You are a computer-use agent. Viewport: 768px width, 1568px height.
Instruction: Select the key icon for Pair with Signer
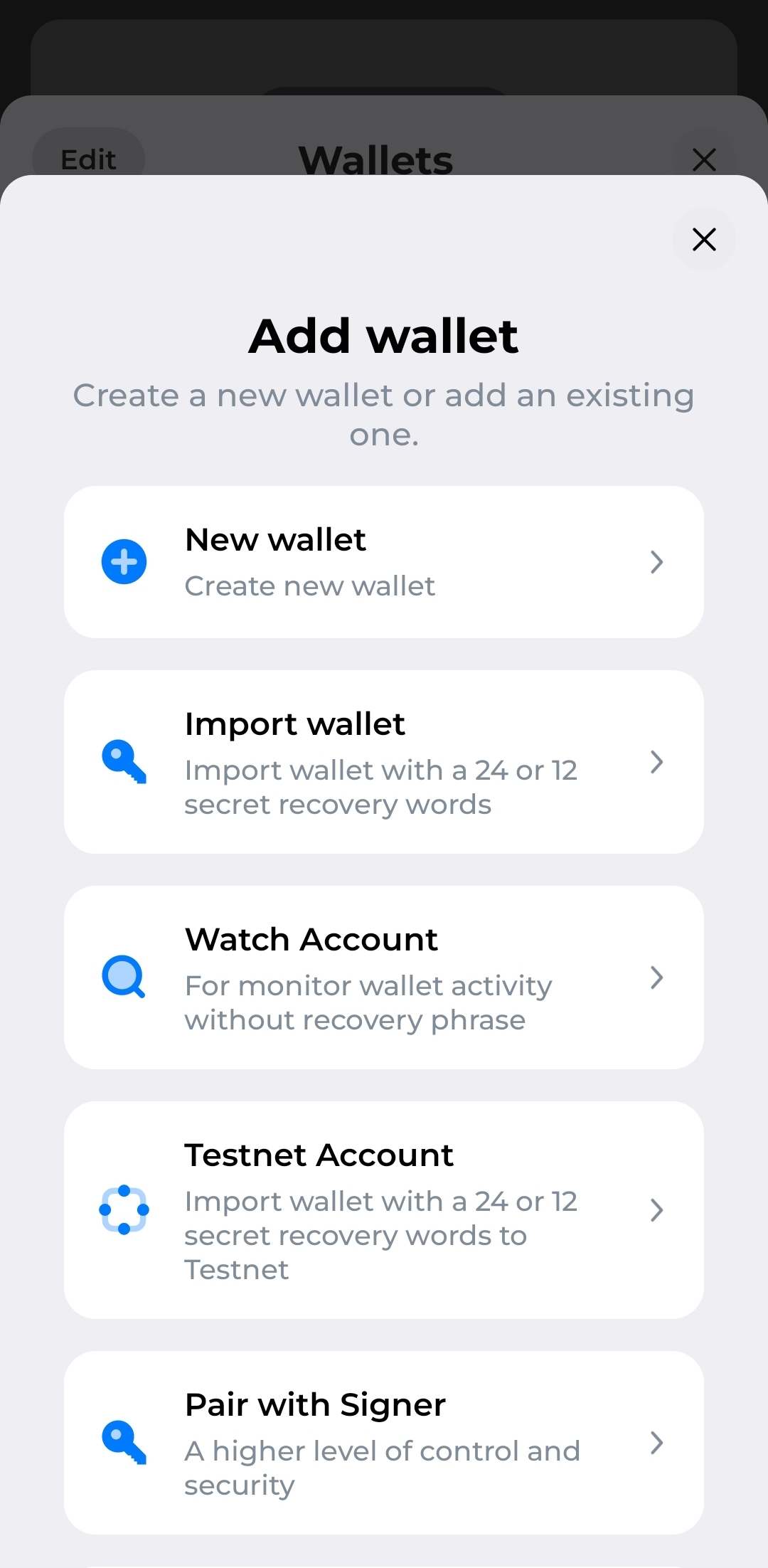(x=124, y=1442)
